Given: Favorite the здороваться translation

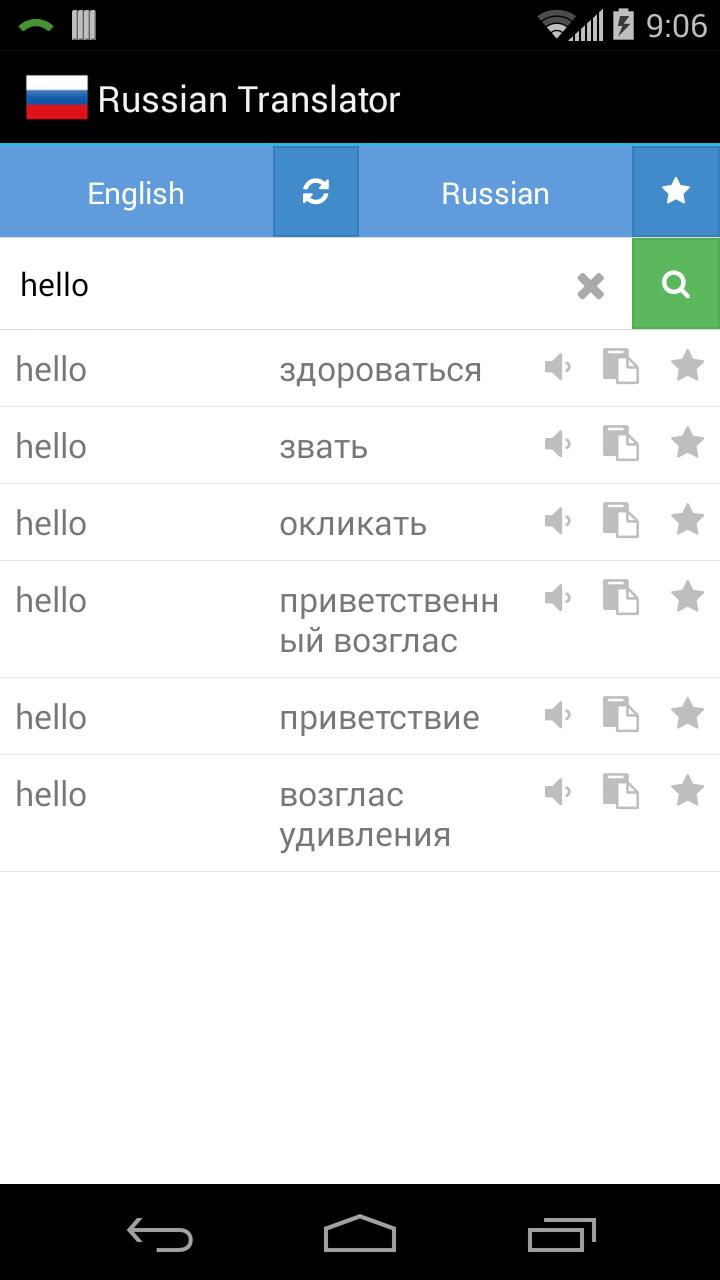Looking at the screenshot, I should point(687,366).
